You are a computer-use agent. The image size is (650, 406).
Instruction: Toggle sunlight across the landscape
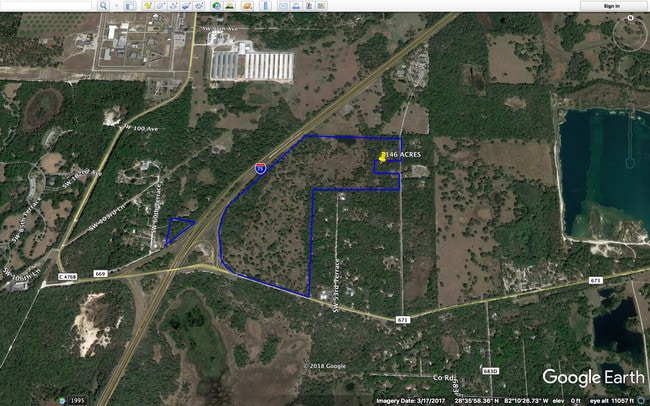coord(229,6)
